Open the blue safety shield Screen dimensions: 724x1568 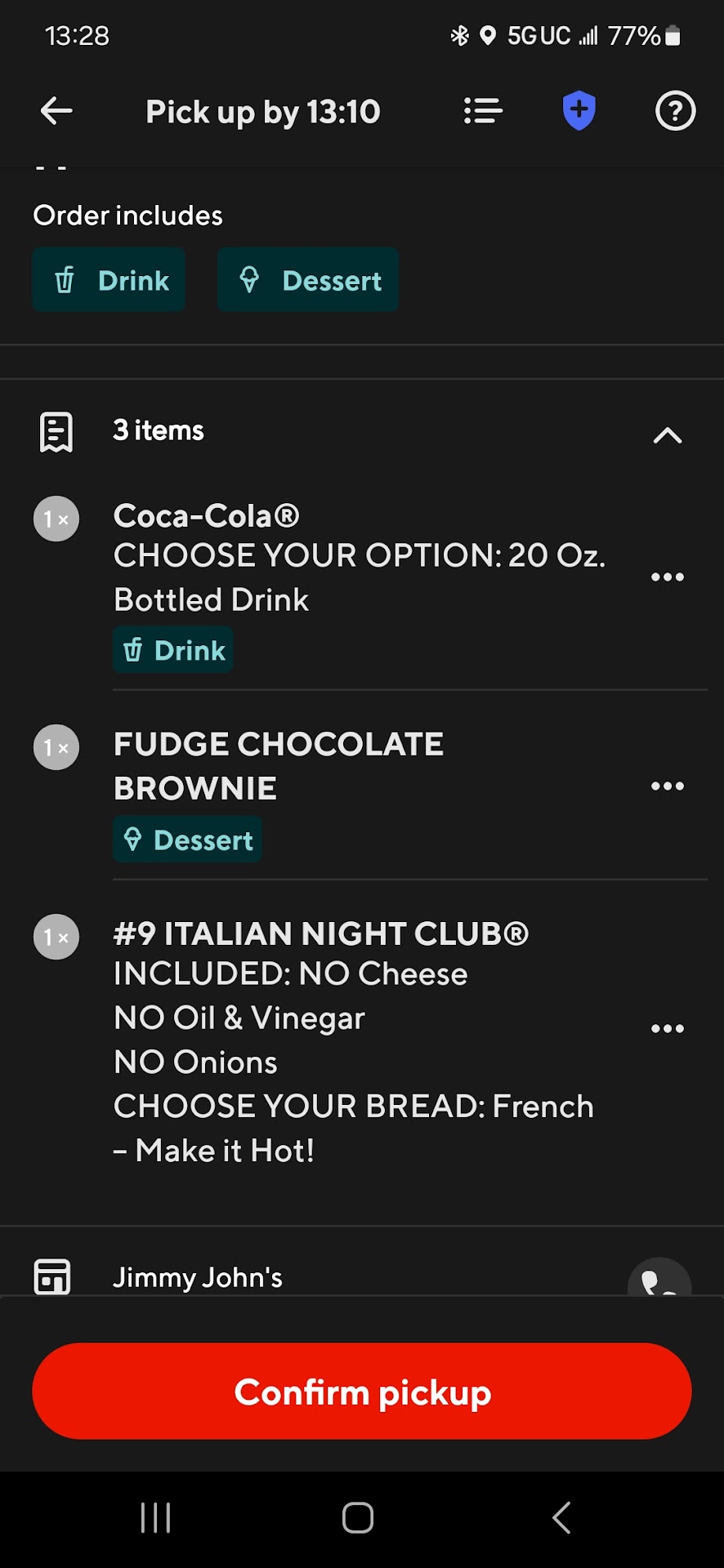pos(579,111)
